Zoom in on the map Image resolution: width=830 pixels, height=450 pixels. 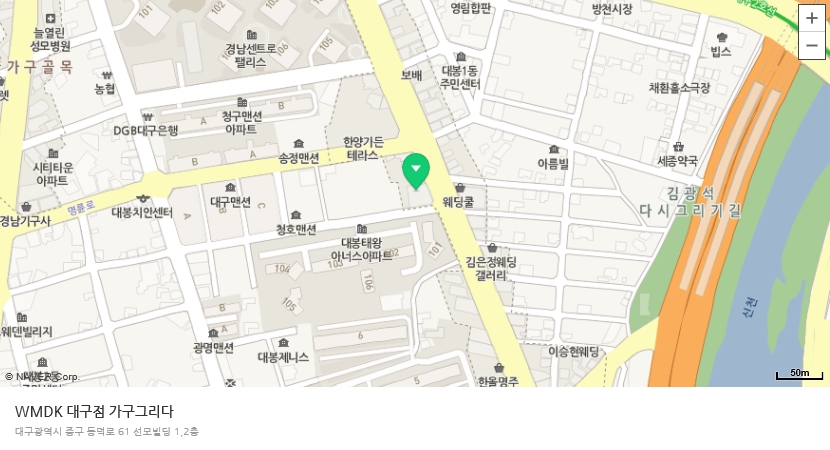click(x=811, y=19)
